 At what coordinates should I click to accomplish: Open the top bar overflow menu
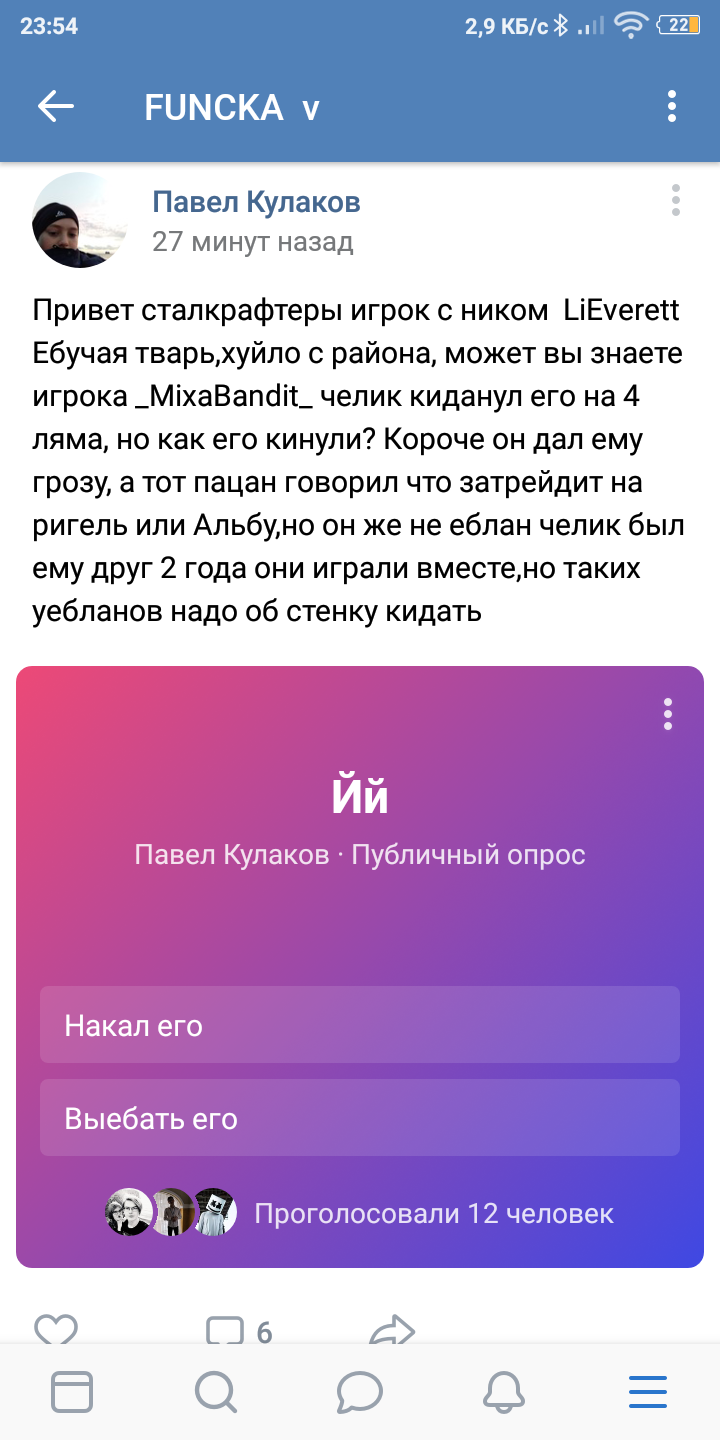tap(672, 106)
